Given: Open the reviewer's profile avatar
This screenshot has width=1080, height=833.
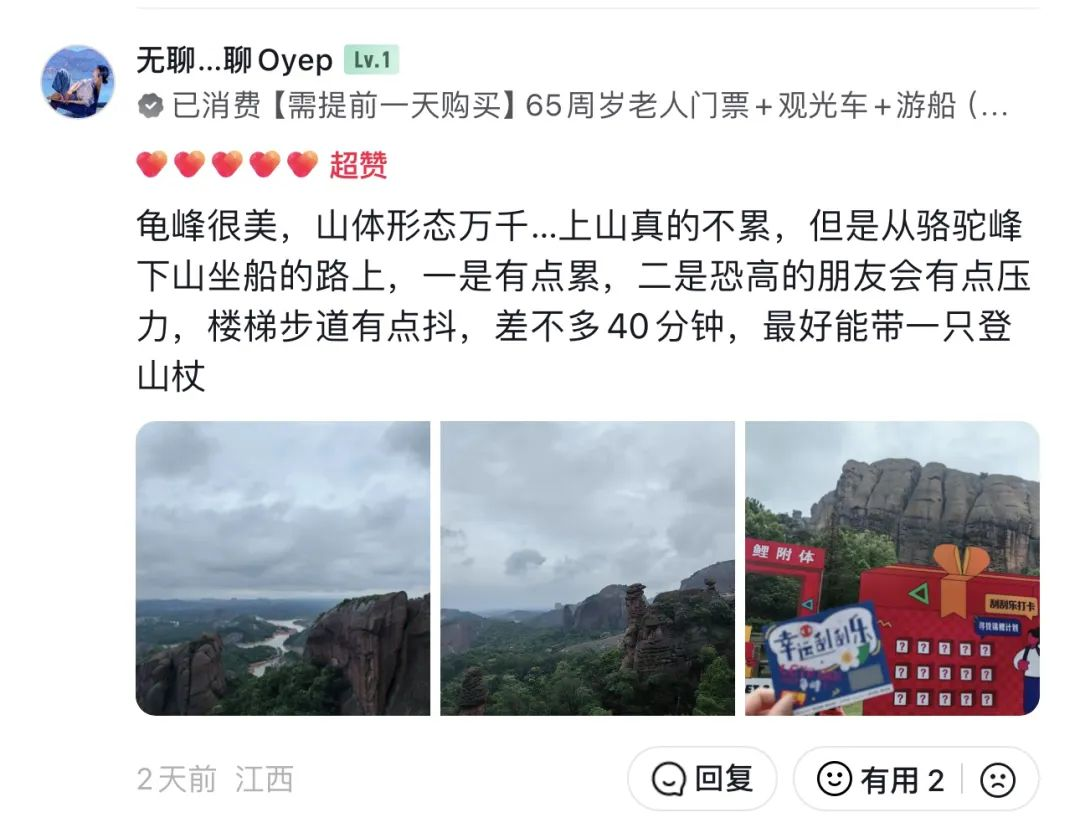Looking at the screenshot, I should point(77,82).
